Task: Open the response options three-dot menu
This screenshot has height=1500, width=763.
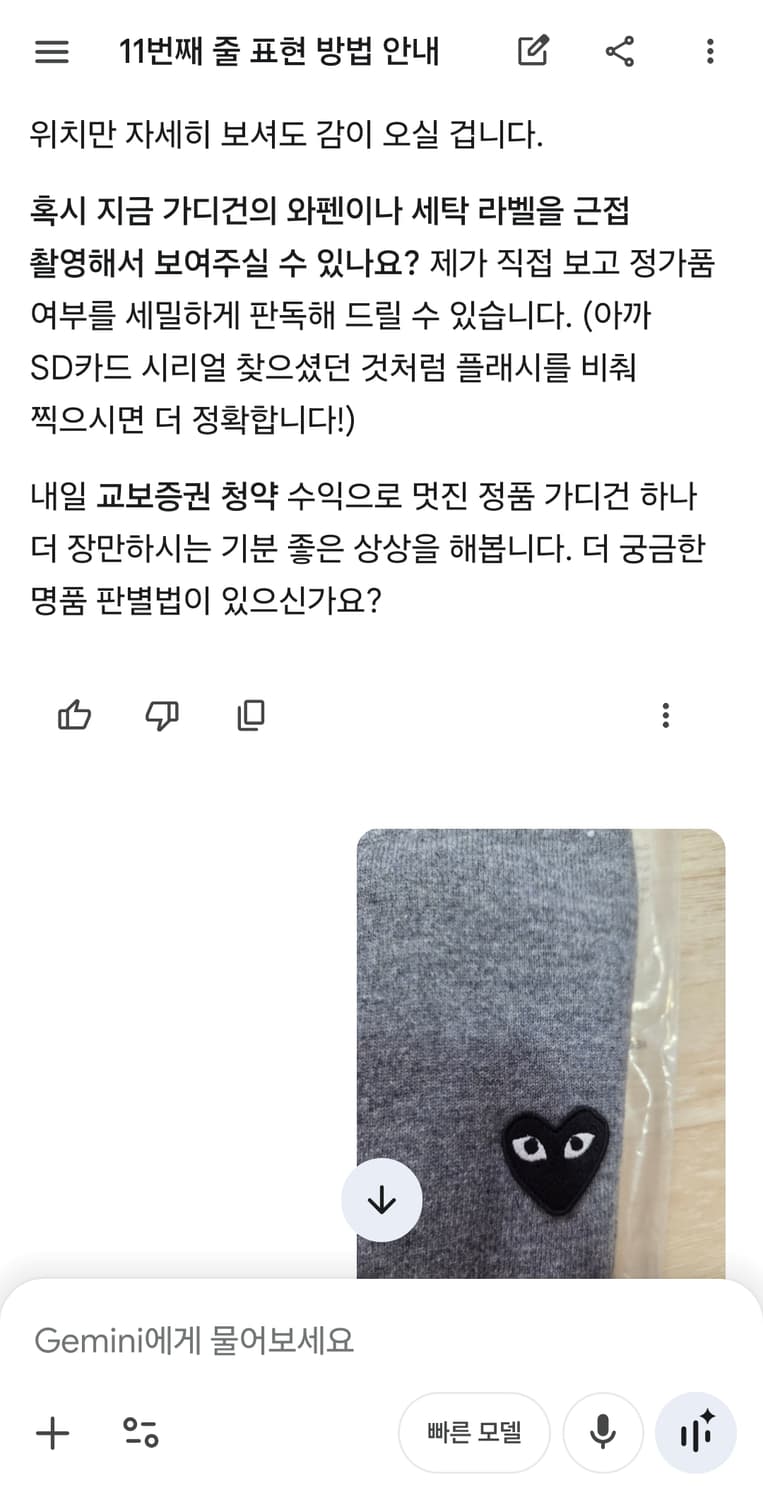Action: pos(666,715)
